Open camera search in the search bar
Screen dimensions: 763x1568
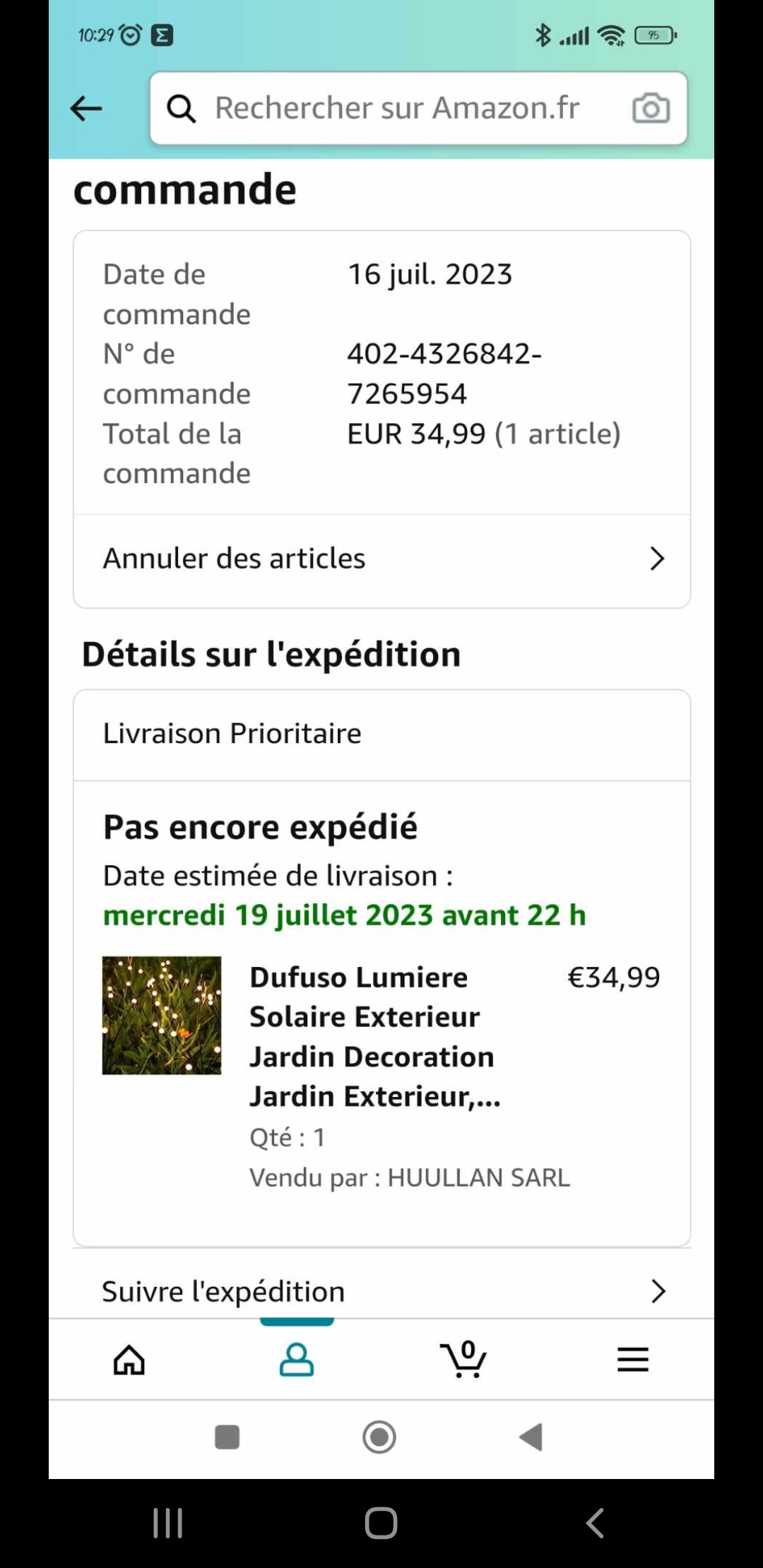pos(650,109)
